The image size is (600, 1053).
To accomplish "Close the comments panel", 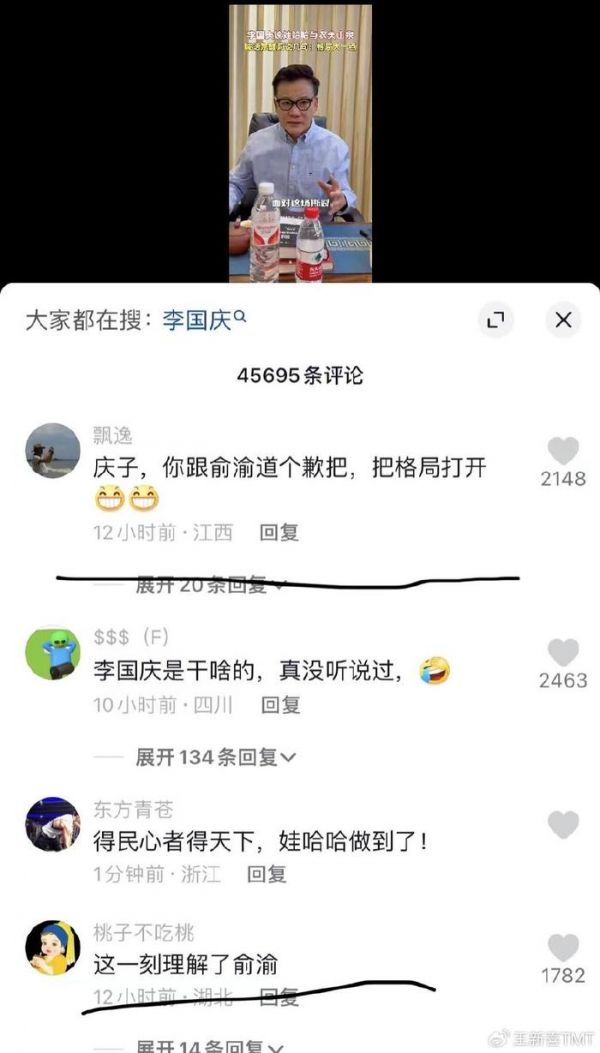I will click(x=563, y=320).
